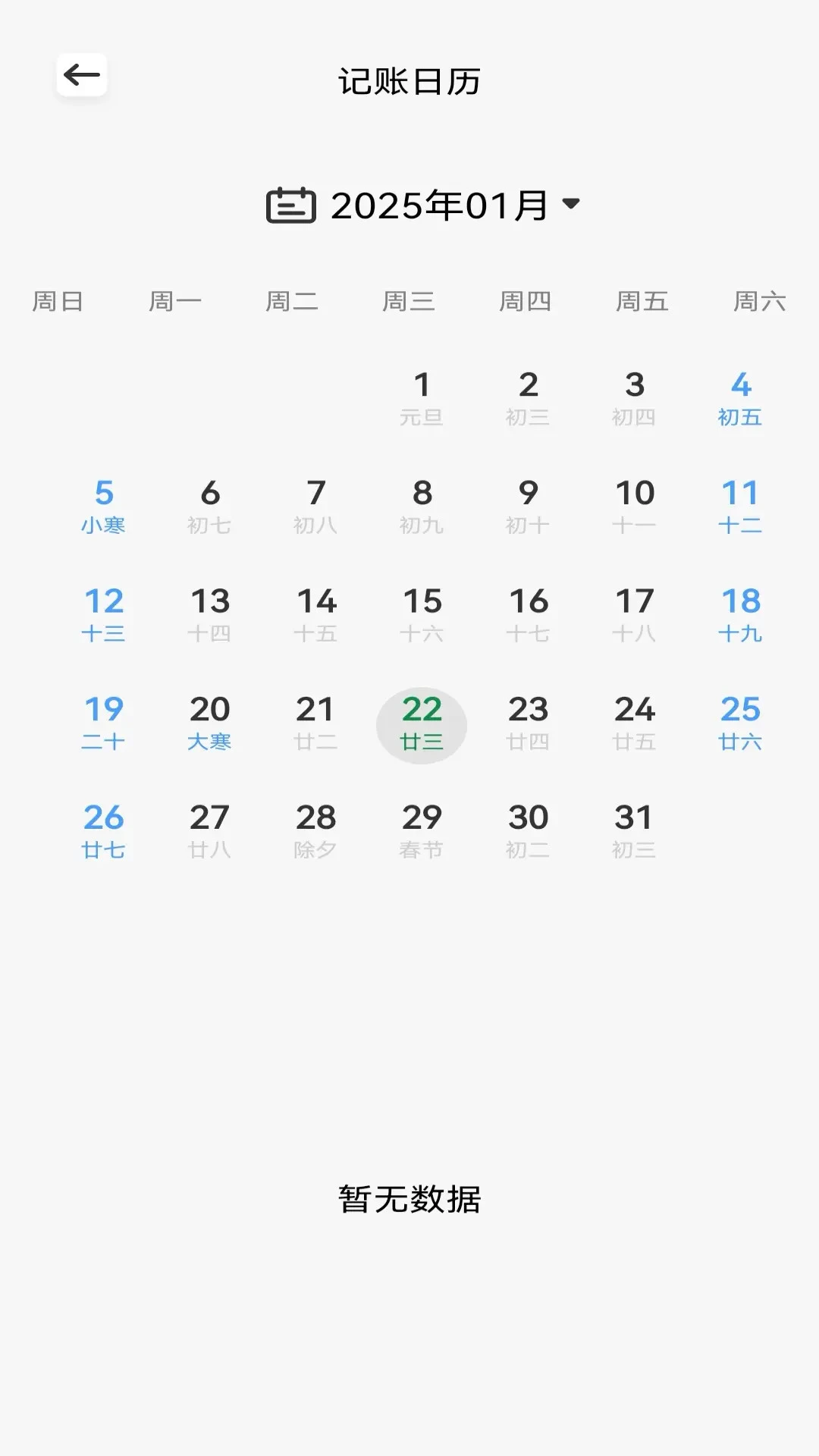Select highlighted date January 22

pyautogui.click(x=422, y=724)
